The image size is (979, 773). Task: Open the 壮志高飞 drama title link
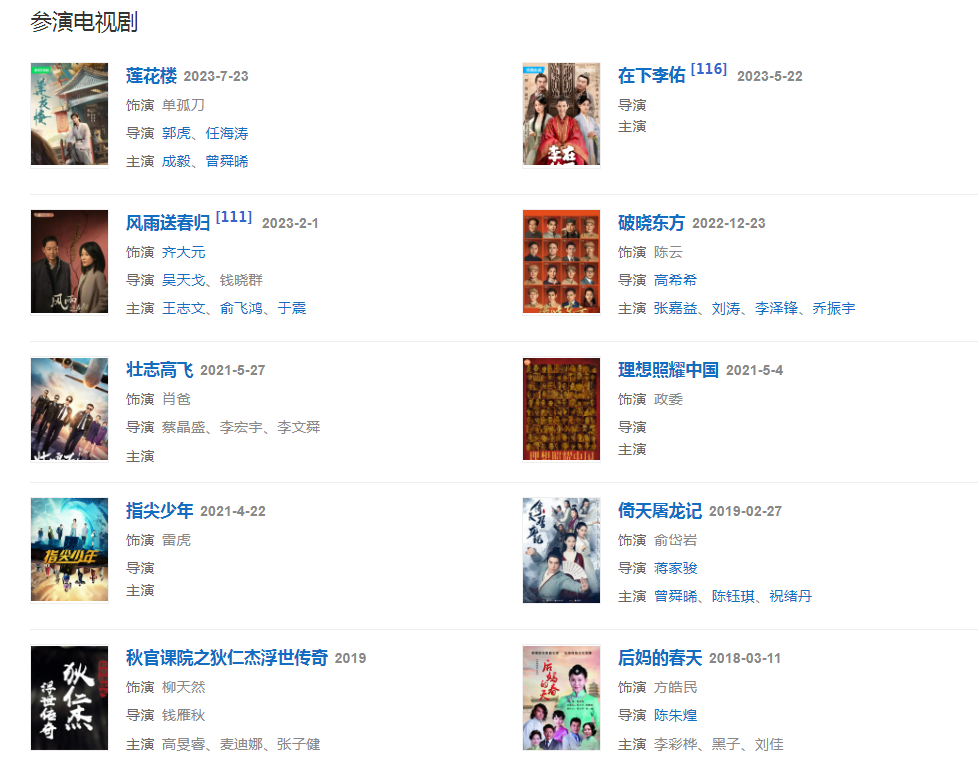159,370
